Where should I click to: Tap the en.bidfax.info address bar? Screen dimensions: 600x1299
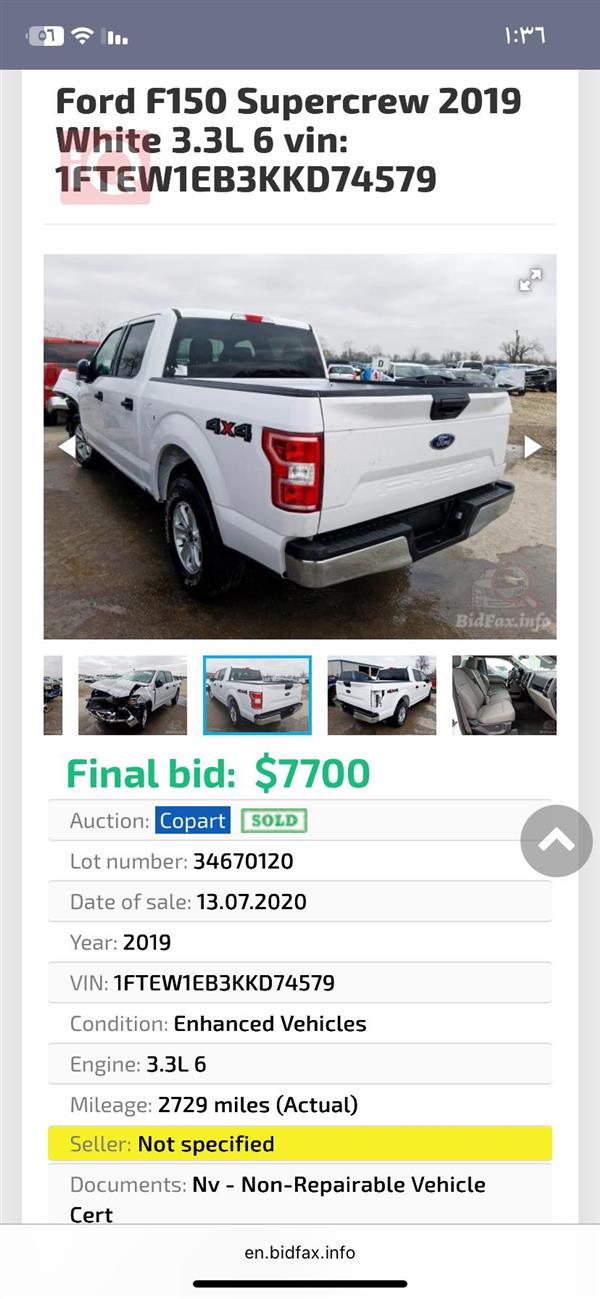pos(300,1252)
